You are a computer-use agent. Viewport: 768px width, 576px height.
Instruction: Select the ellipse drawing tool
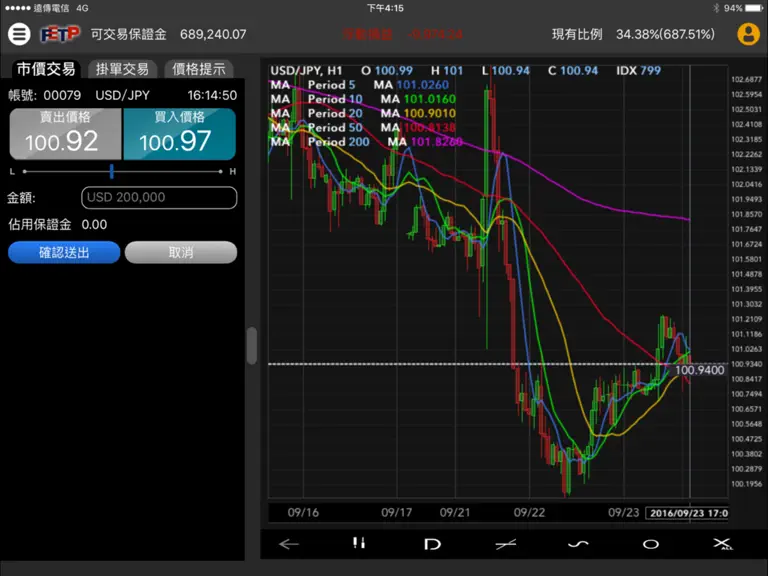[650, 544]
